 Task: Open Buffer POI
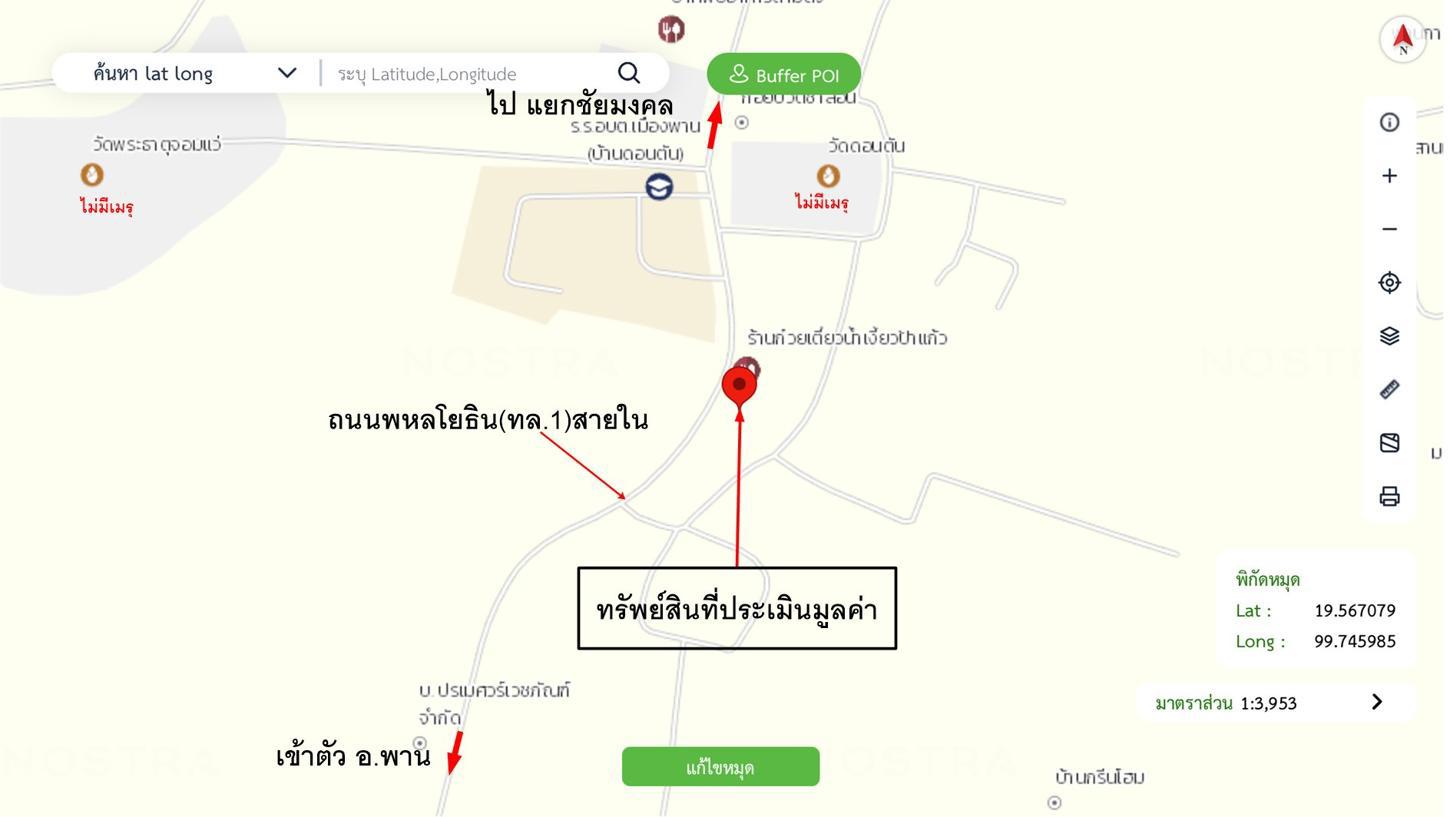[783, 75]
